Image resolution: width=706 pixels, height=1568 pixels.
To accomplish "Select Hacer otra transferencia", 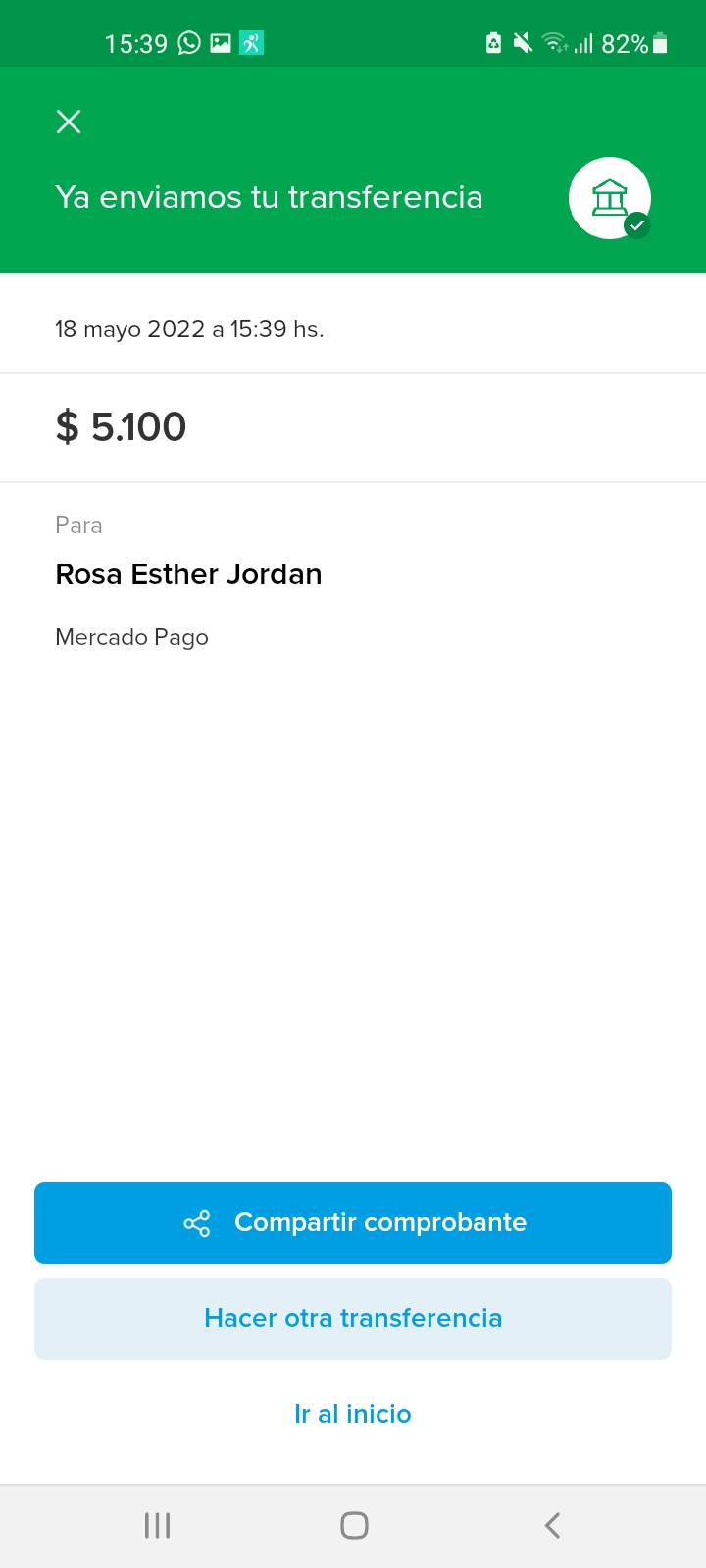I will 353,1318.
